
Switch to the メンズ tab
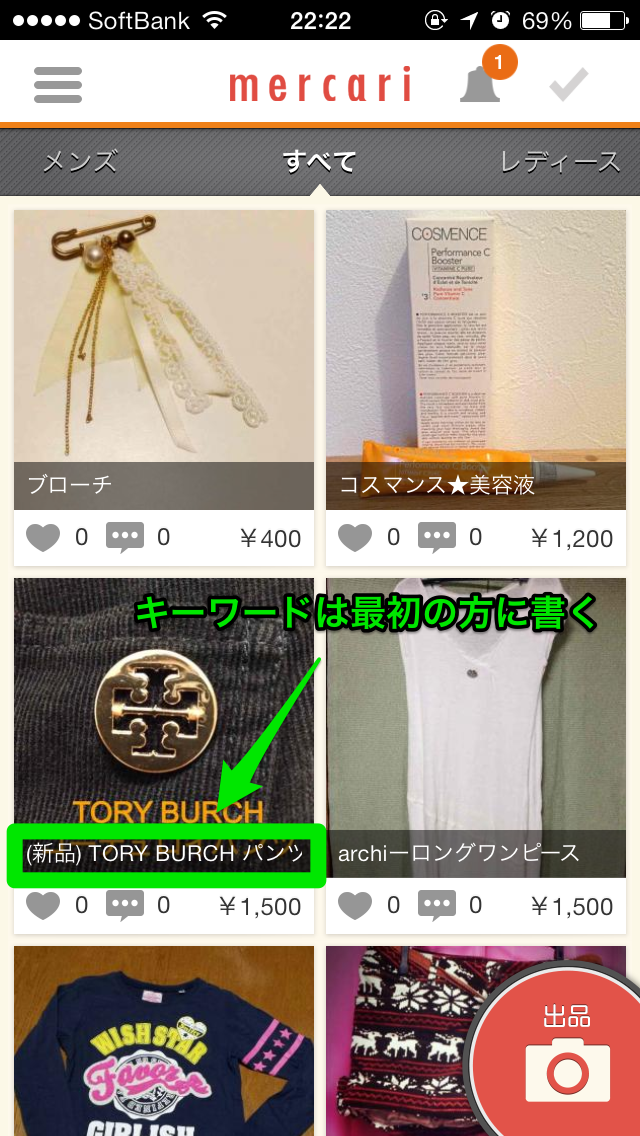point(80,162)
